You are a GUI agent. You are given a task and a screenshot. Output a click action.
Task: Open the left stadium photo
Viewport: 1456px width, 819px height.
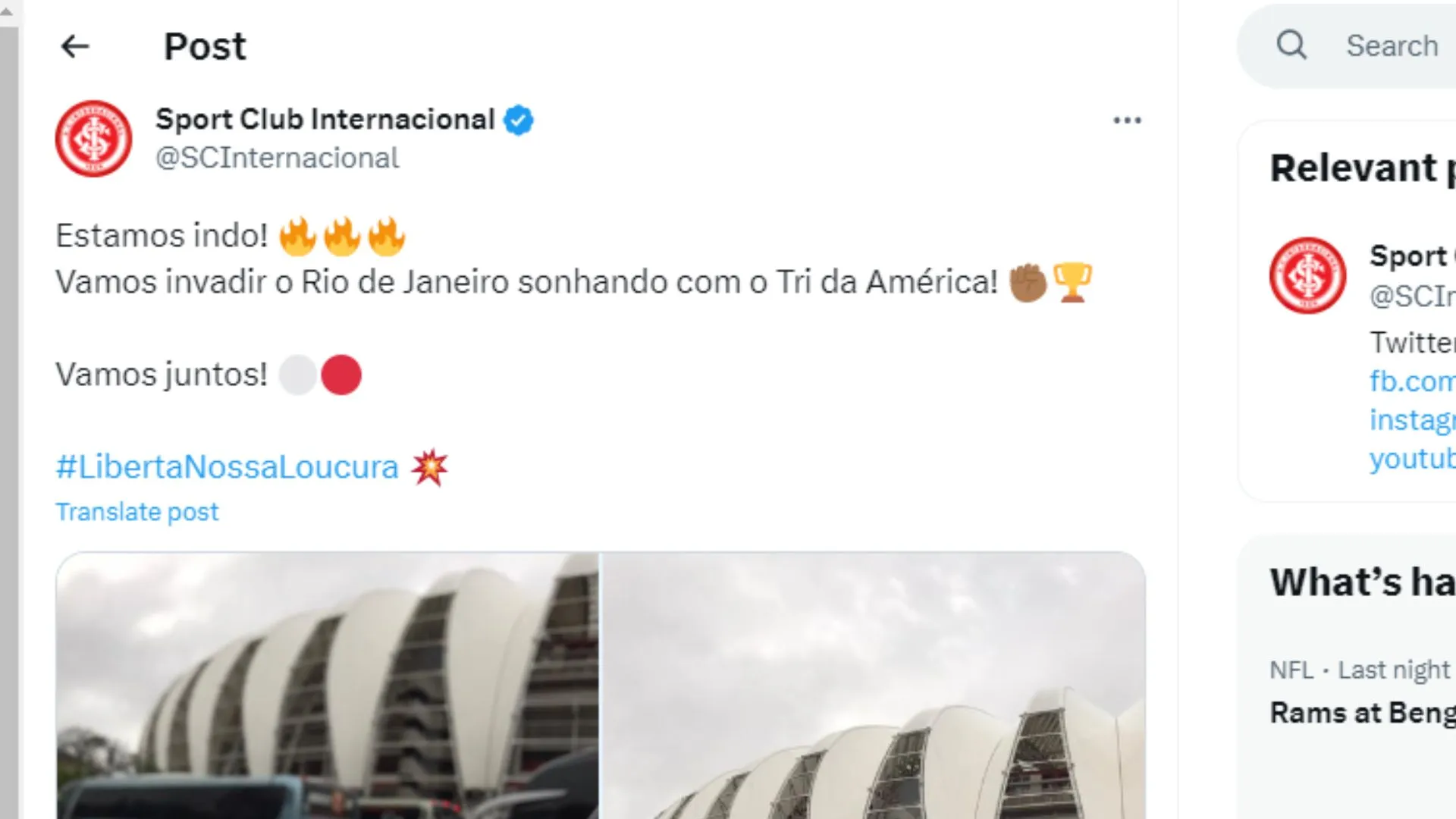[327, 686]
